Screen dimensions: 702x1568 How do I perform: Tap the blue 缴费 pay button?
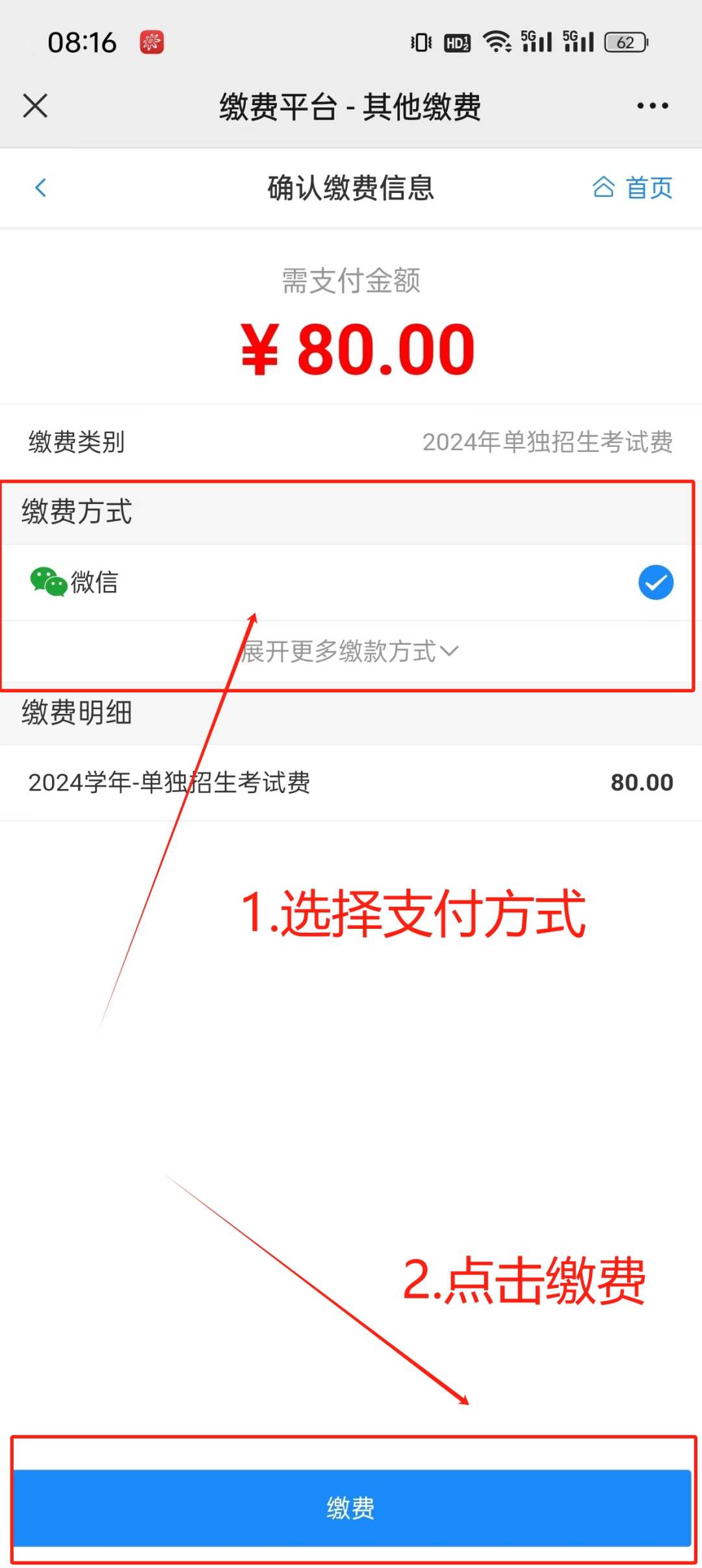351,1507
